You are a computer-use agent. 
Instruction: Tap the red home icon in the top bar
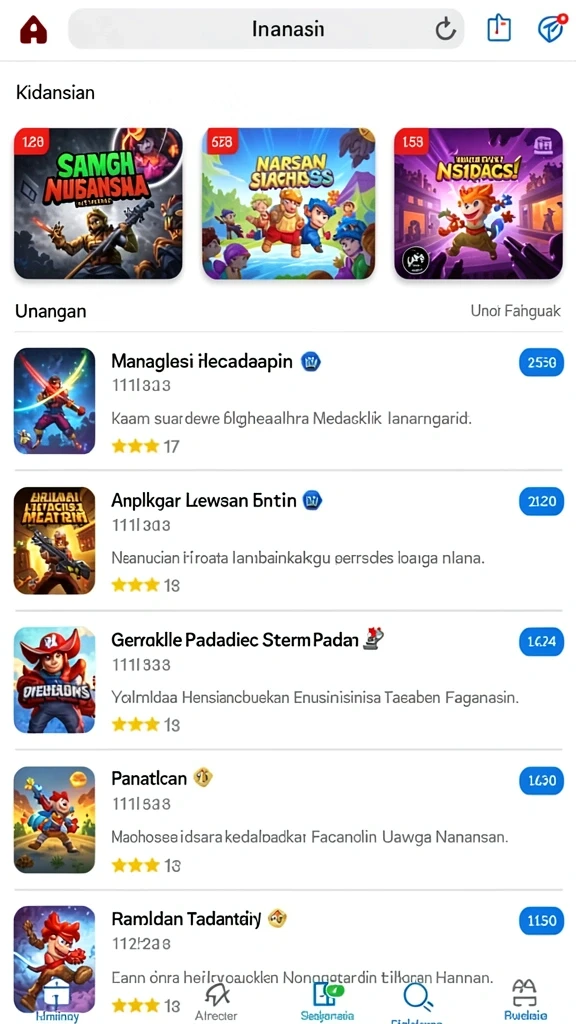click(x=33, y=29)
